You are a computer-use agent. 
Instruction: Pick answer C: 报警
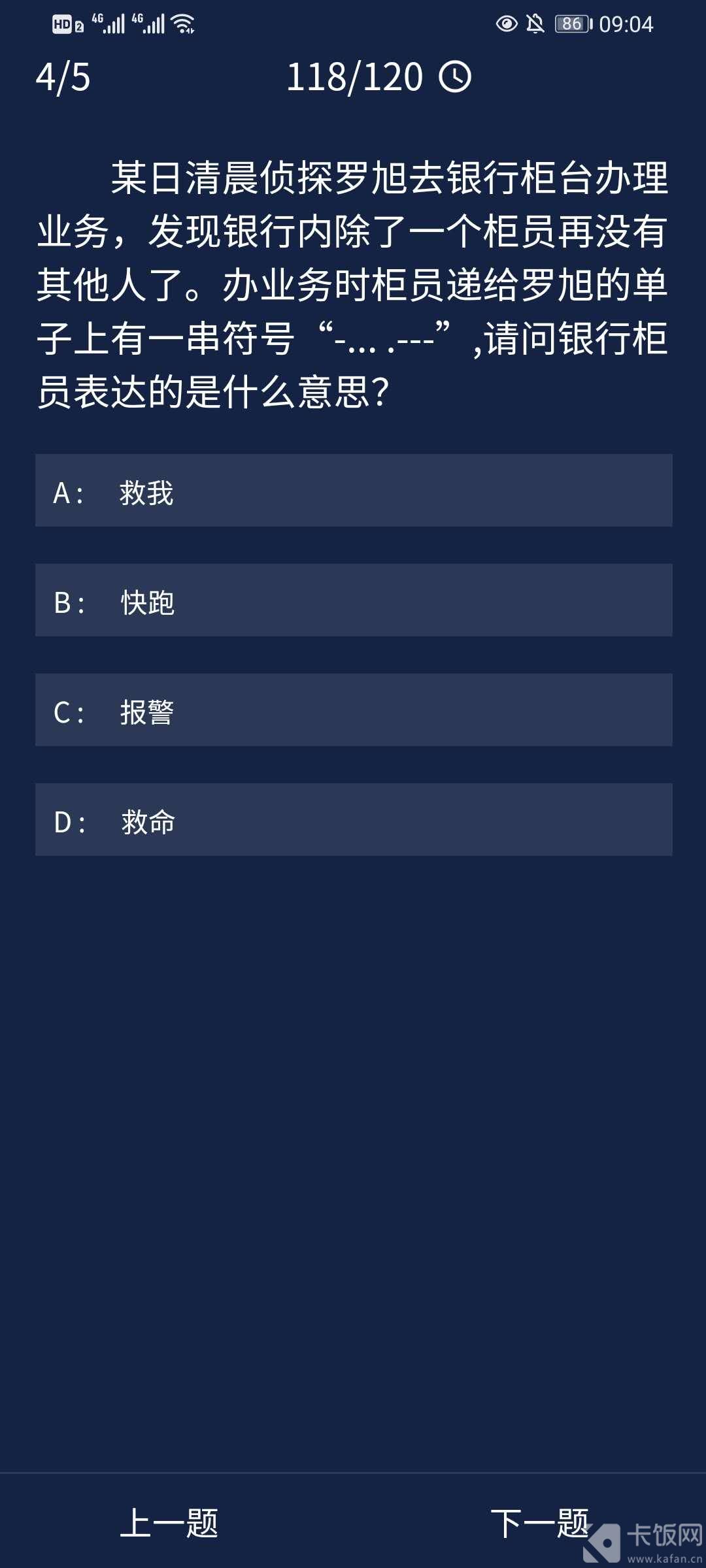pos(353,710)
